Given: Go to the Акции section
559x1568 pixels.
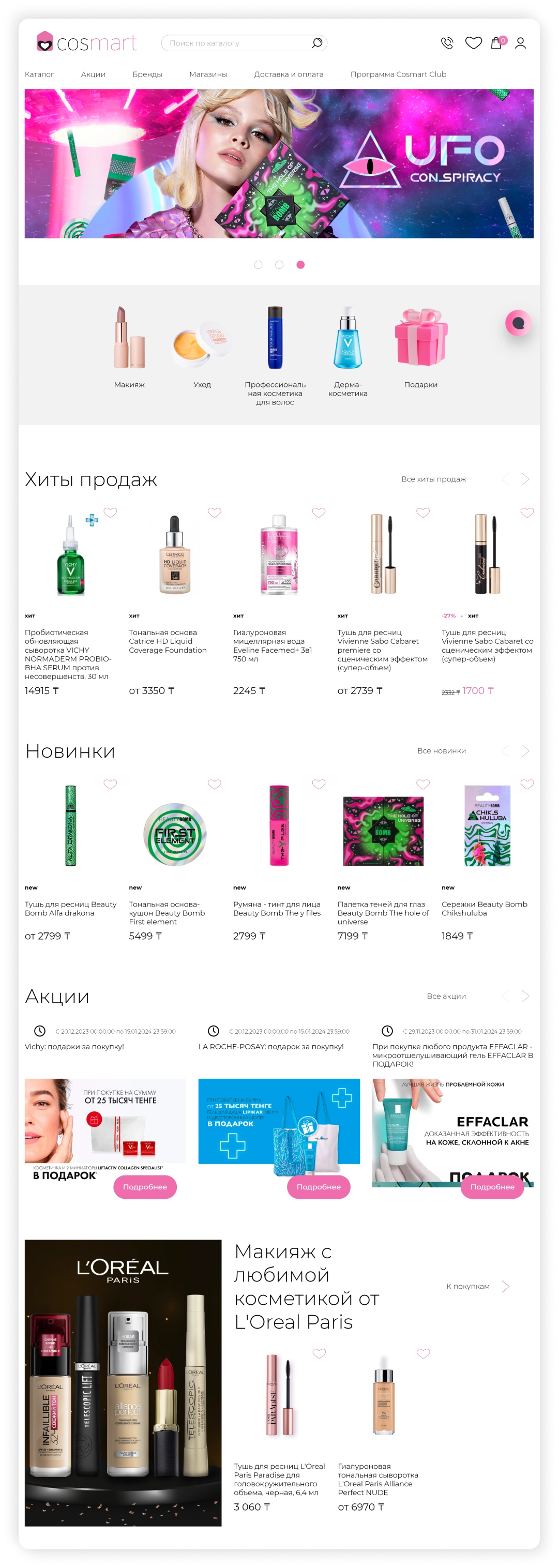Looking at the screenshot, I should pos(93,74).
